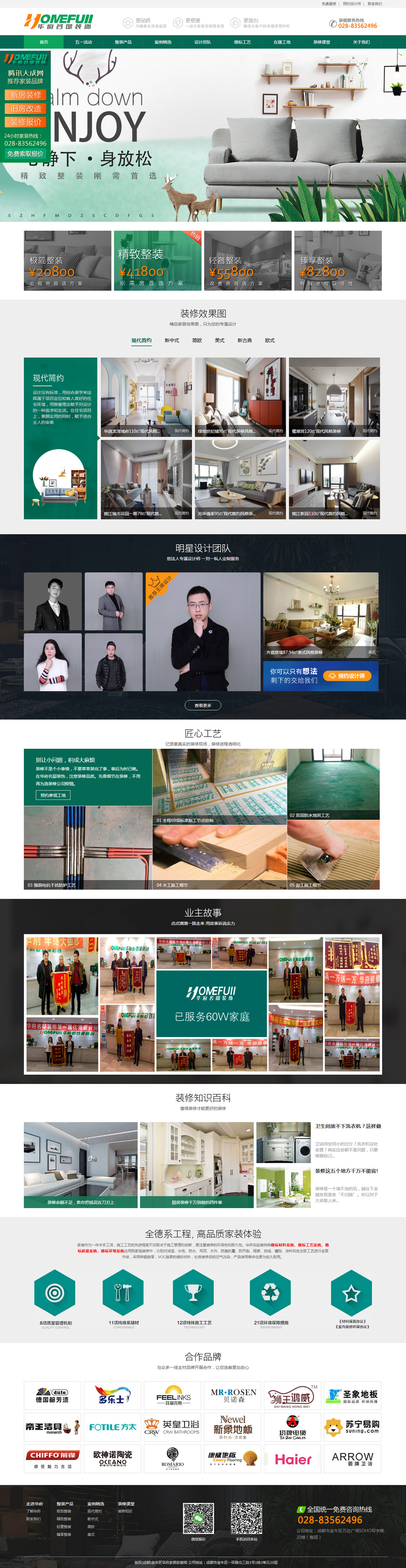Screen dimensions: 406x1568
Task: Tap the 旧房改造 side button
Action: pos(26,108)
